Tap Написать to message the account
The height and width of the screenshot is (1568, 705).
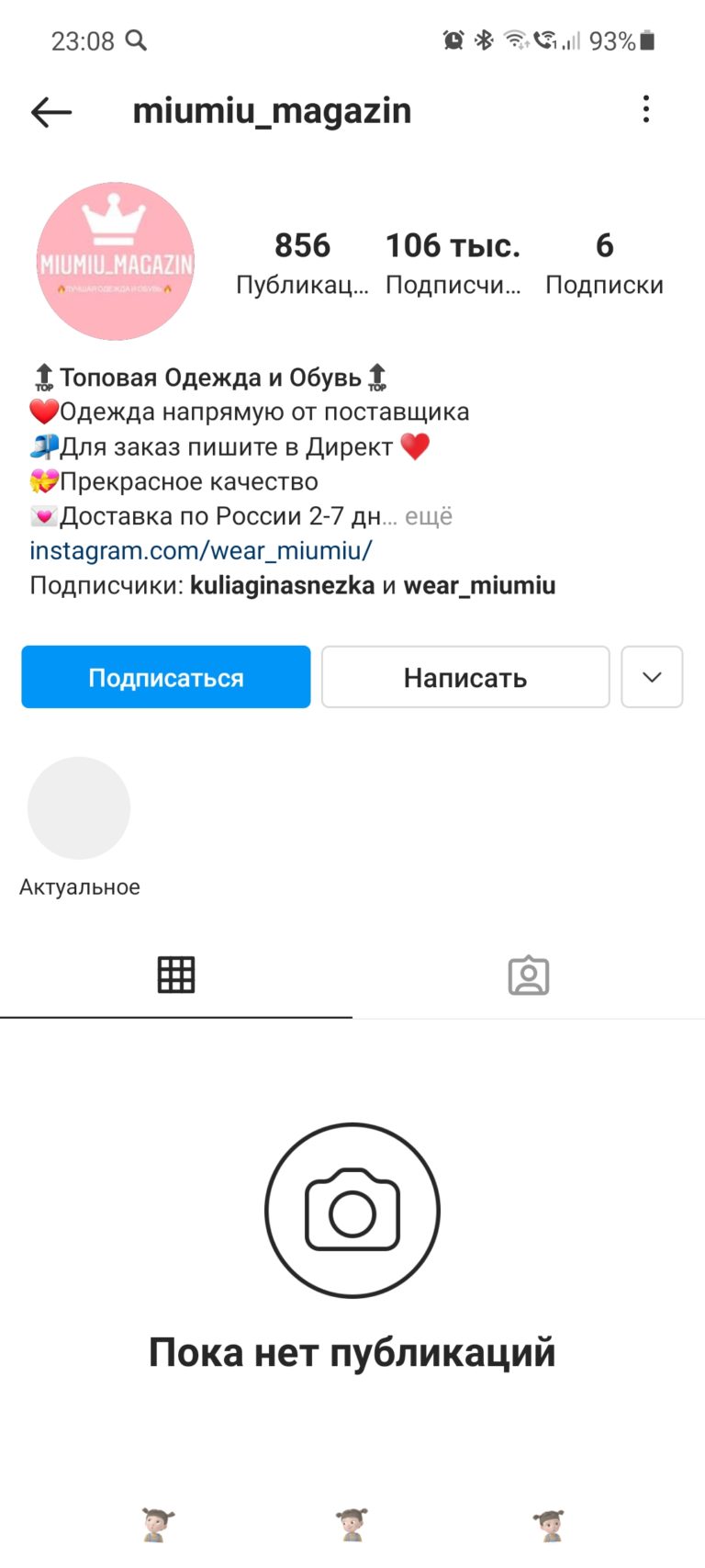pyautogui.click(x=465, y=677)
